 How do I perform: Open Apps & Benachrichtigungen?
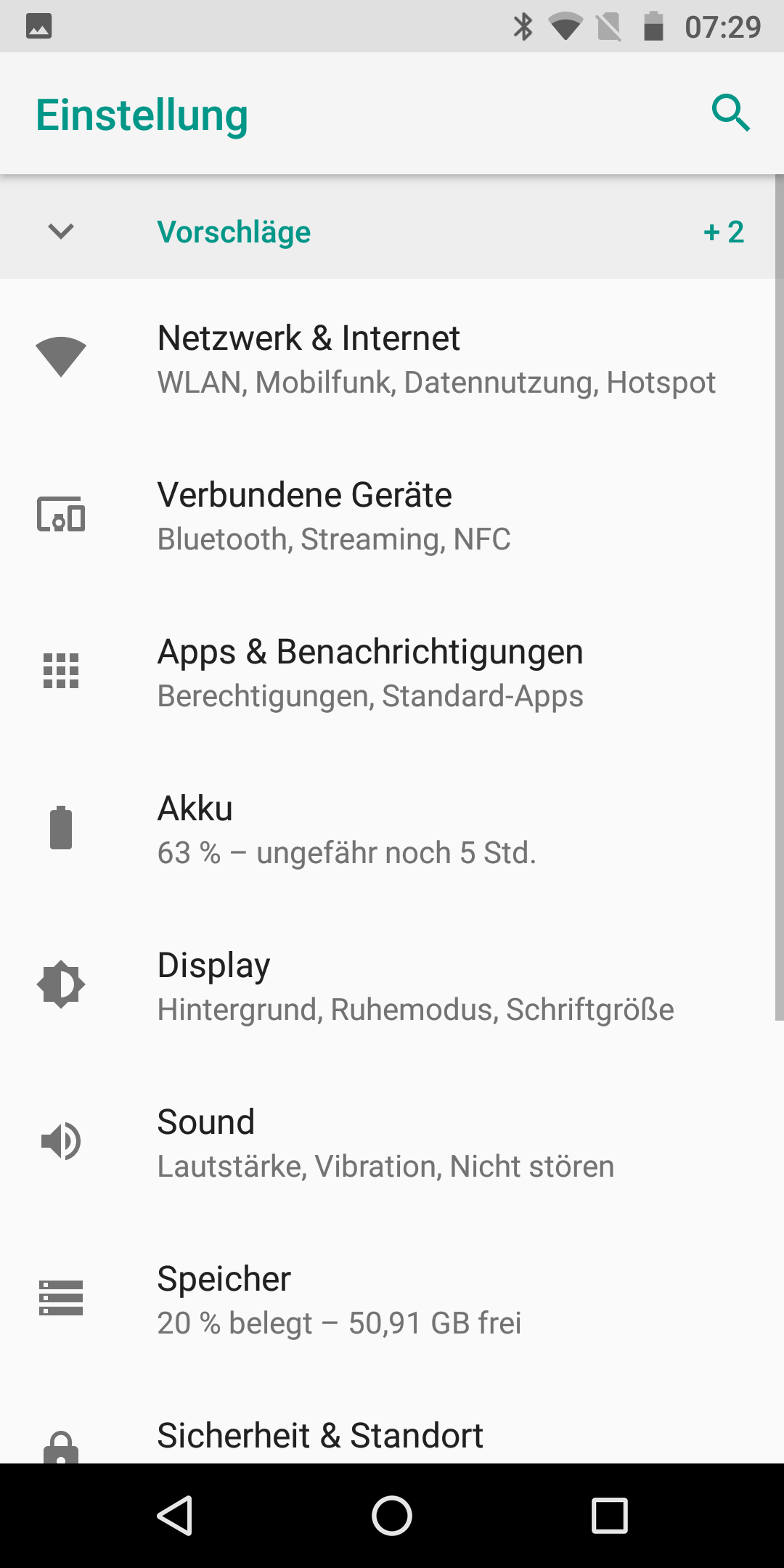point(392,672)
